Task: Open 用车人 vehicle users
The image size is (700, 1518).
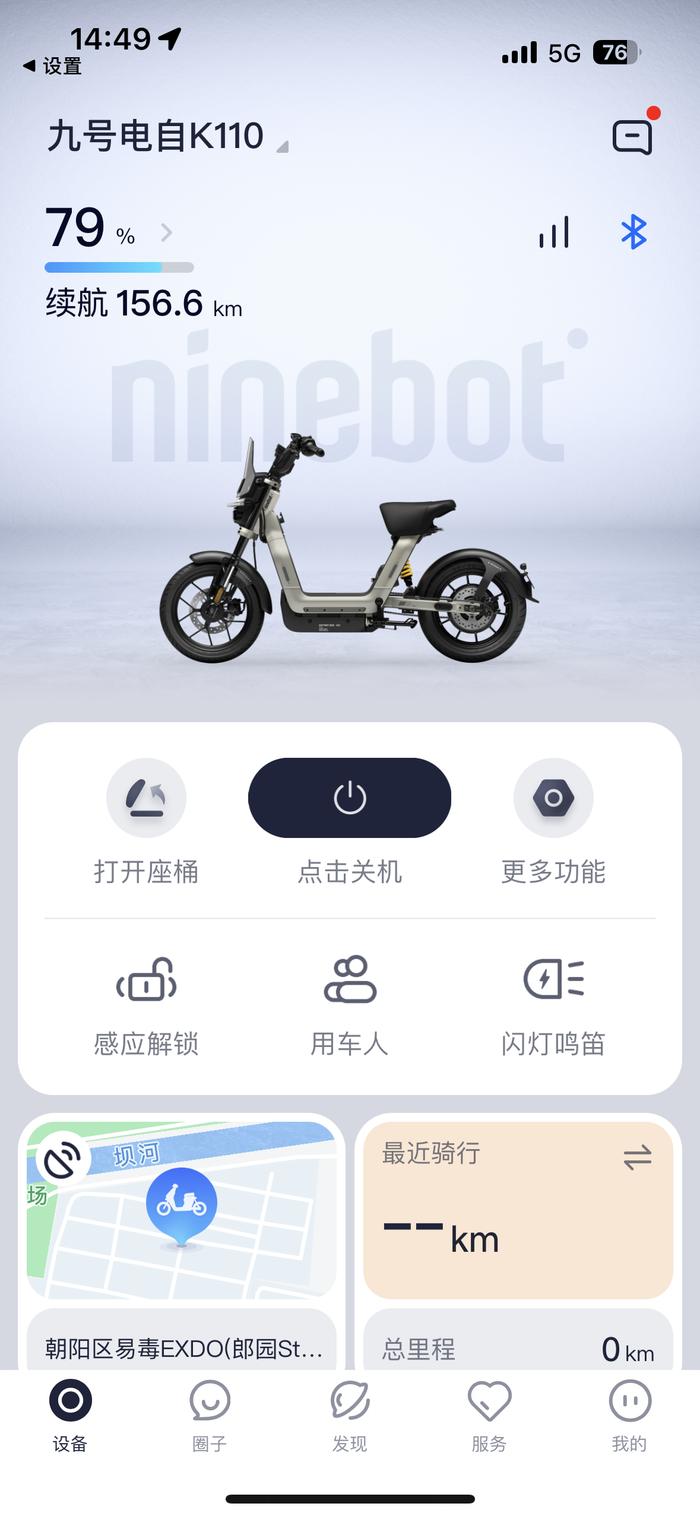Action: pyautogui.click(x=349, y=1005)
